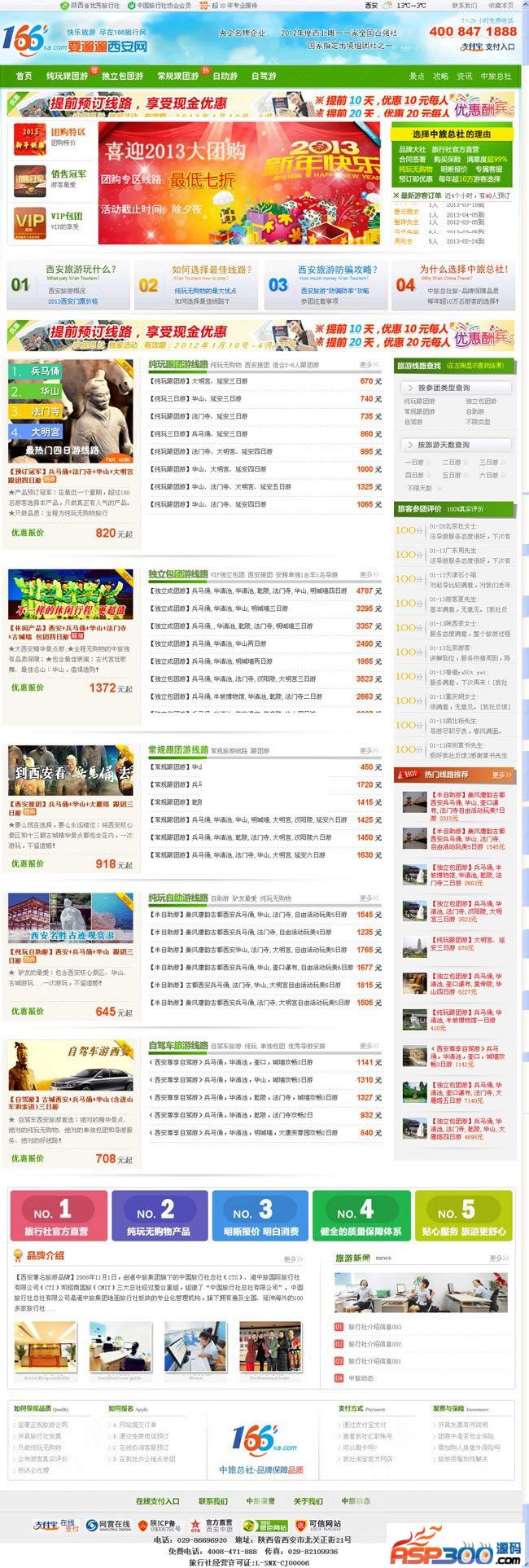Image resolution: width=529 pixels, height=1568 pixels.
Task: Open the 常规跟团游 navigation tab
Action: pos(177,76)
